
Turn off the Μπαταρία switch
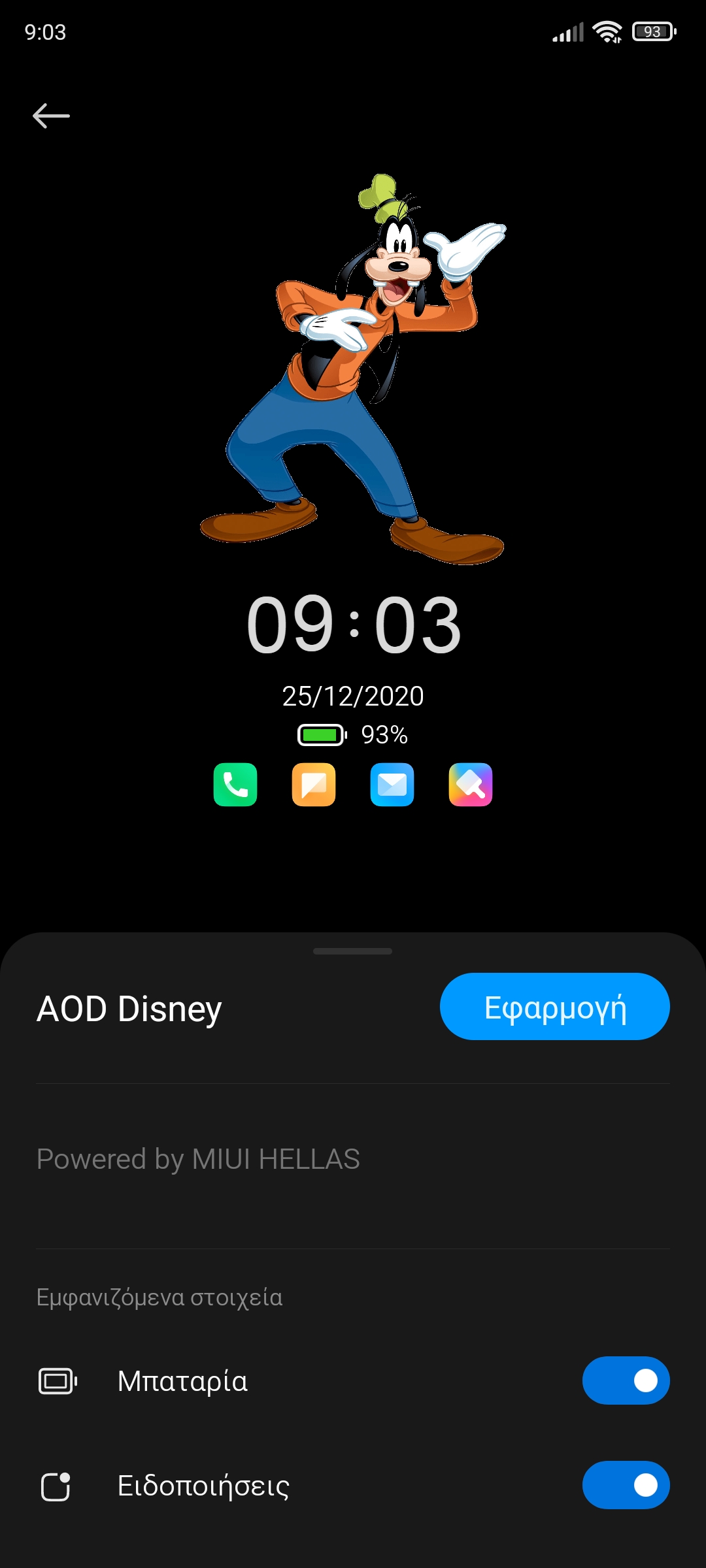(626, 1380)
